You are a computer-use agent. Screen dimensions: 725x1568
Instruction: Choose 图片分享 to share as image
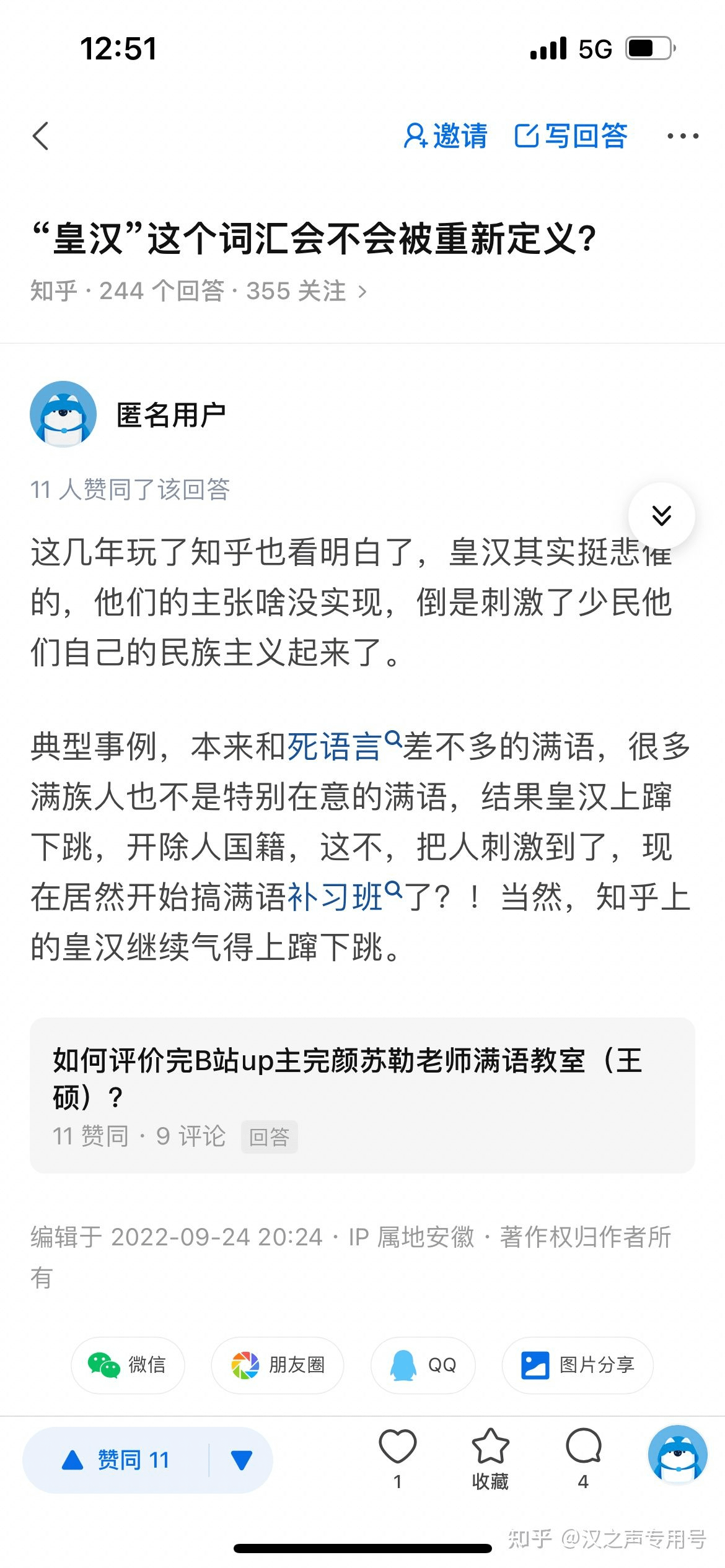pyautogui.click(x=577, y=1365)
